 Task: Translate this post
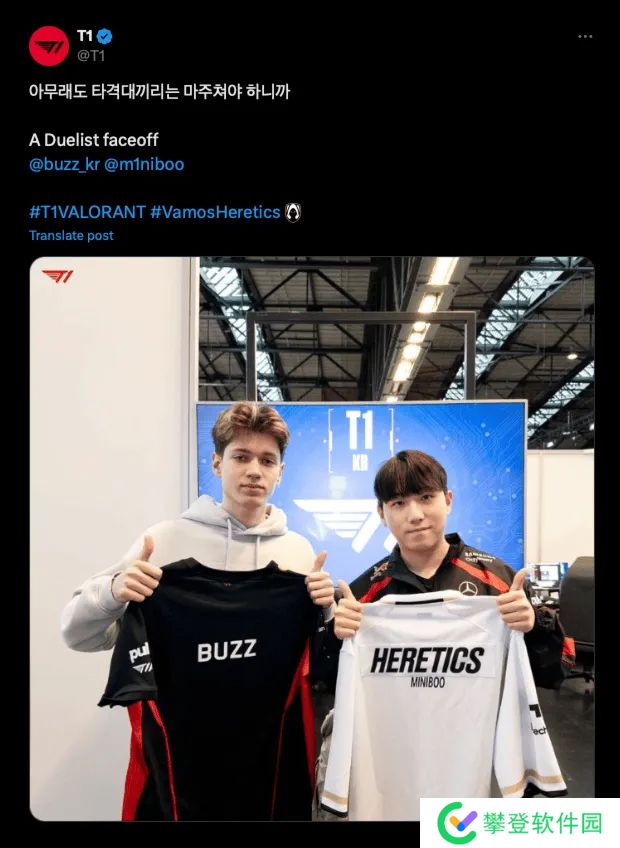(71, 236)
